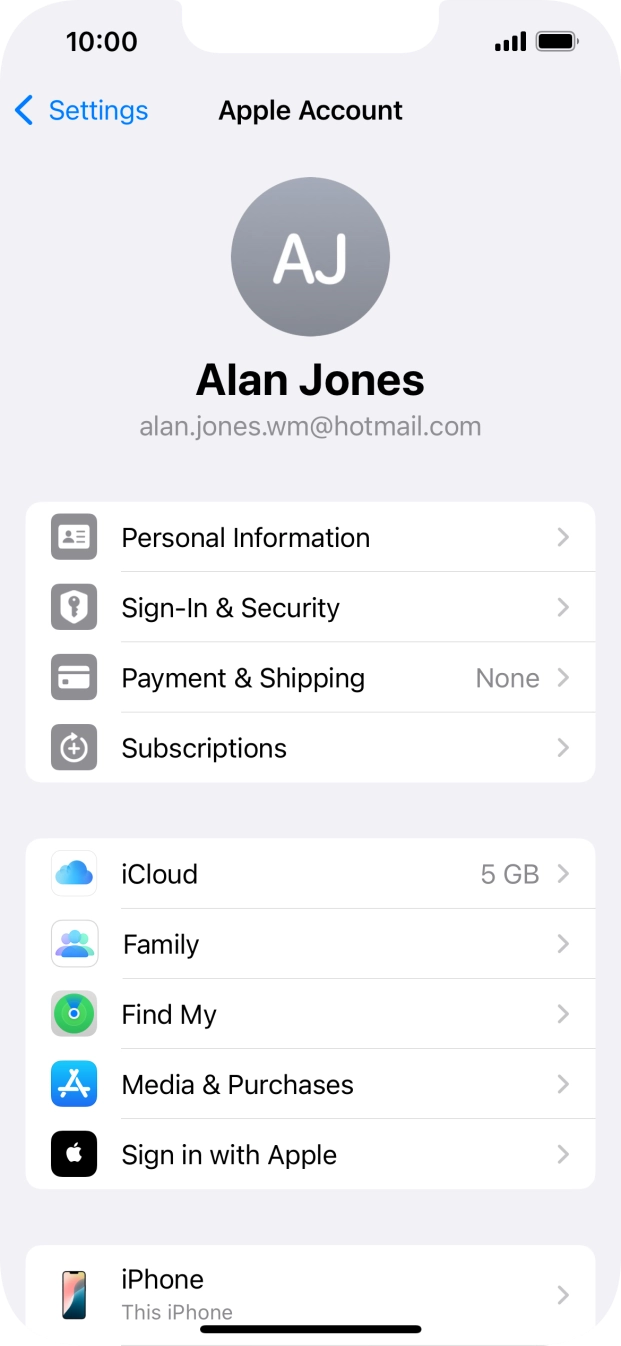Screen dimensions: 621x1346
Task: Select the iPhone device row
Action: [310, 1294]
